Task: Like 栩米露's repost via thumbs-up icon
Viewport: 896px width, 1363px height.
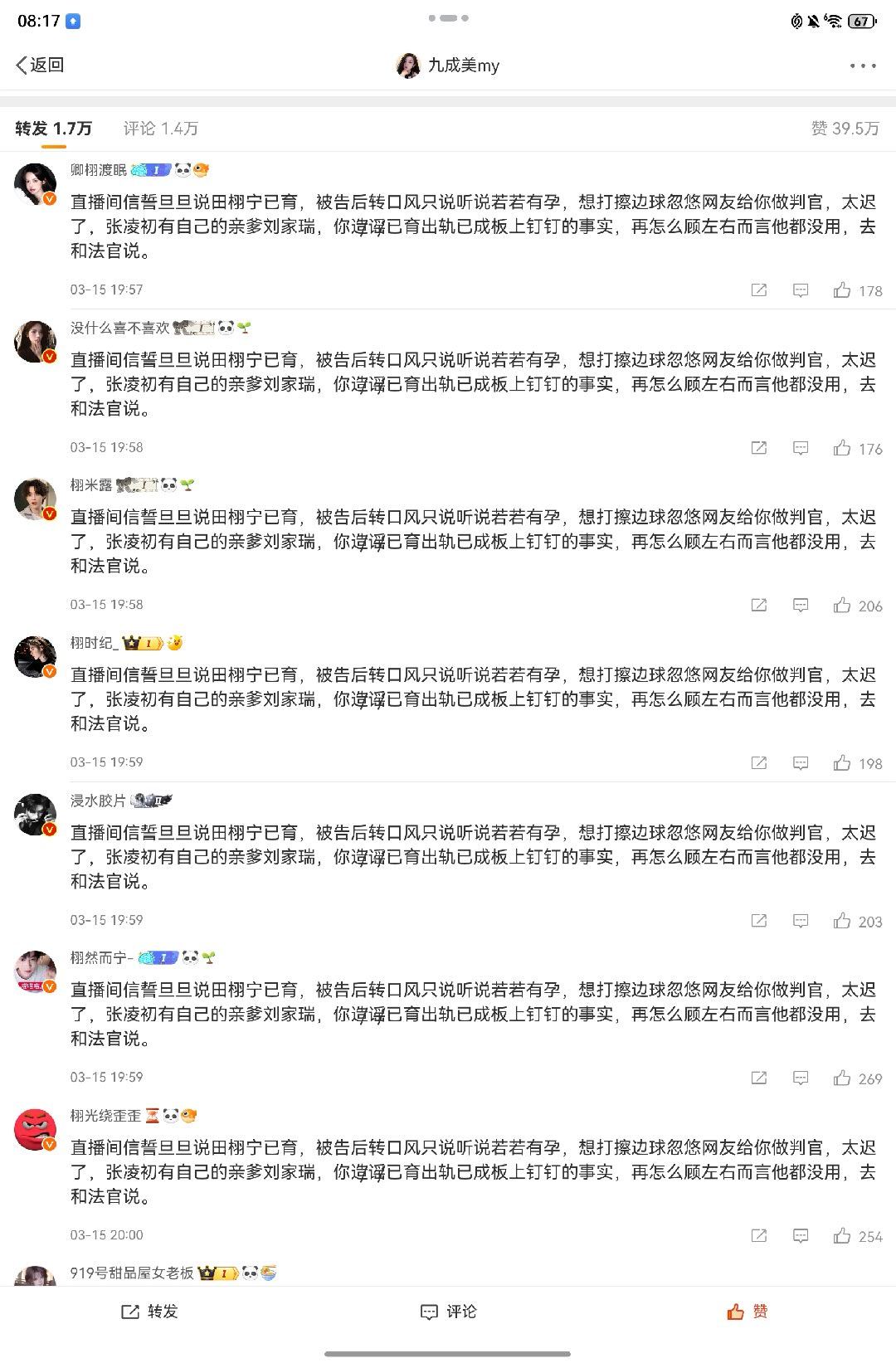Action: click(x=843, y=605)
